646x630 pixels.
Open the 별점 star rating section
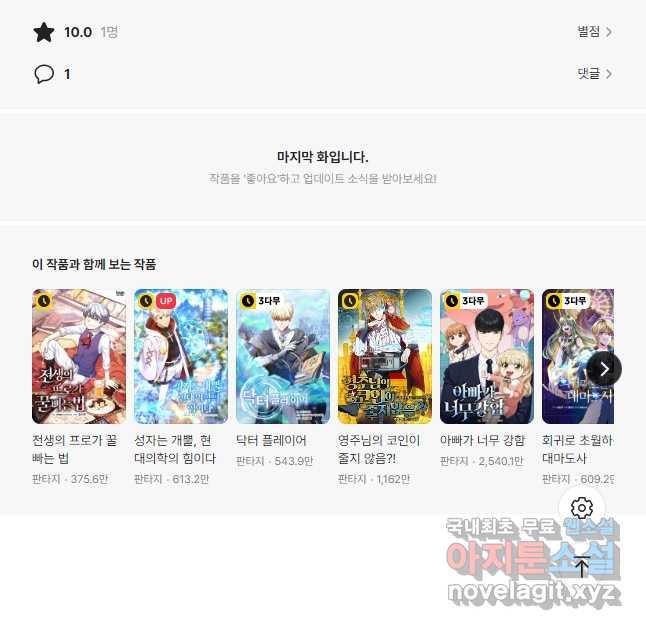tap(594, 32)
